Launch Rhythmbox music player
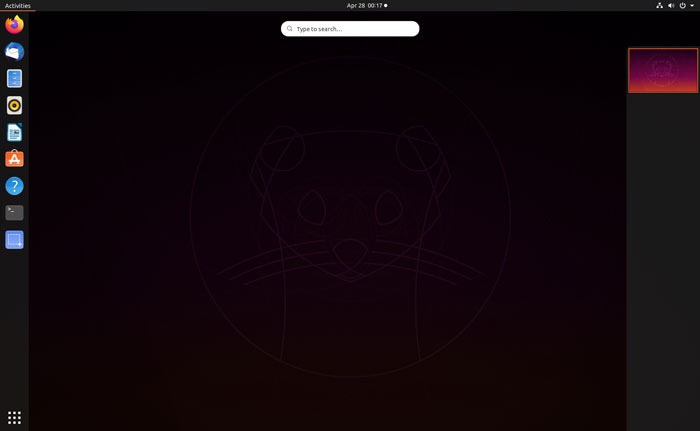The height and width of the screenshot is (431, 700). 14,105
